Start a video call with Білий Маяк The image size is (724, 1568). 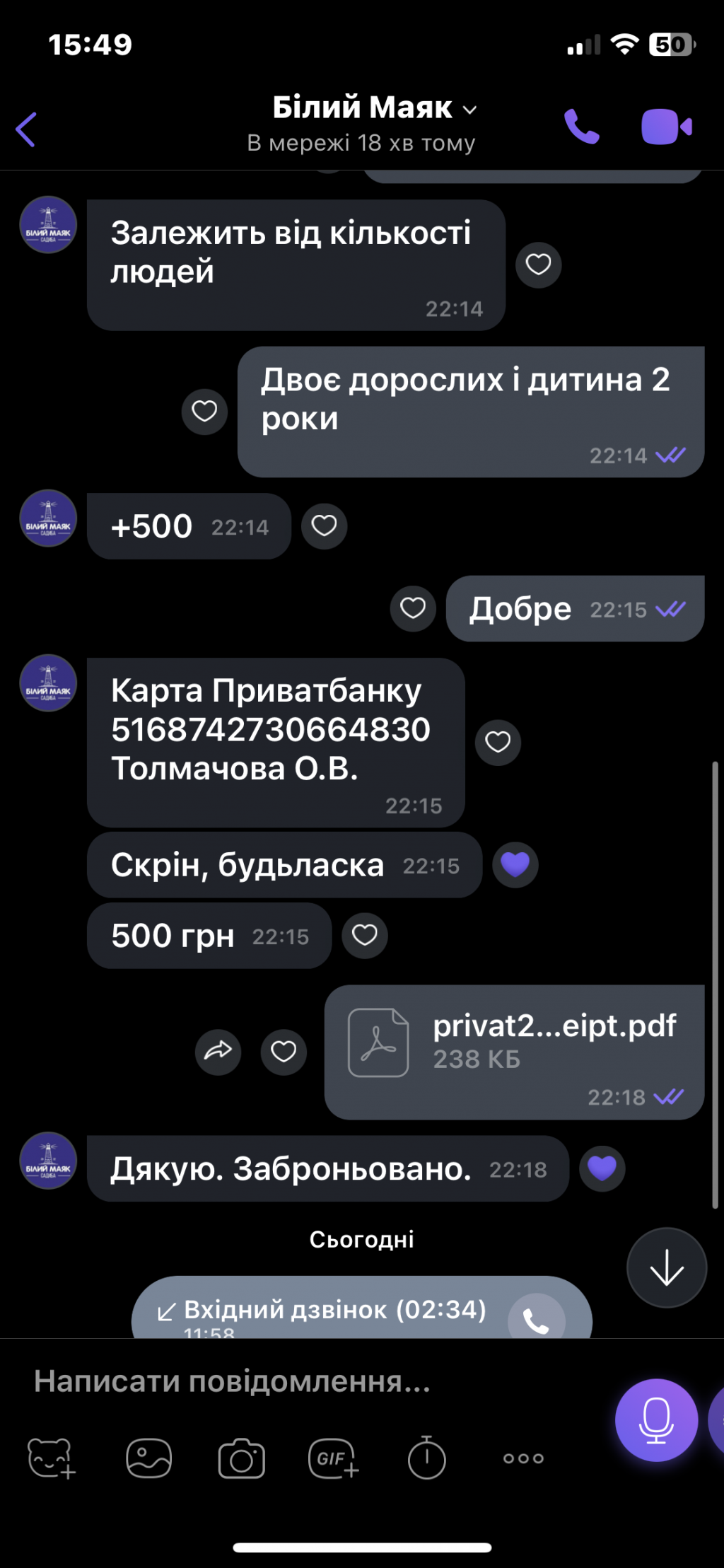click(666, 127)
